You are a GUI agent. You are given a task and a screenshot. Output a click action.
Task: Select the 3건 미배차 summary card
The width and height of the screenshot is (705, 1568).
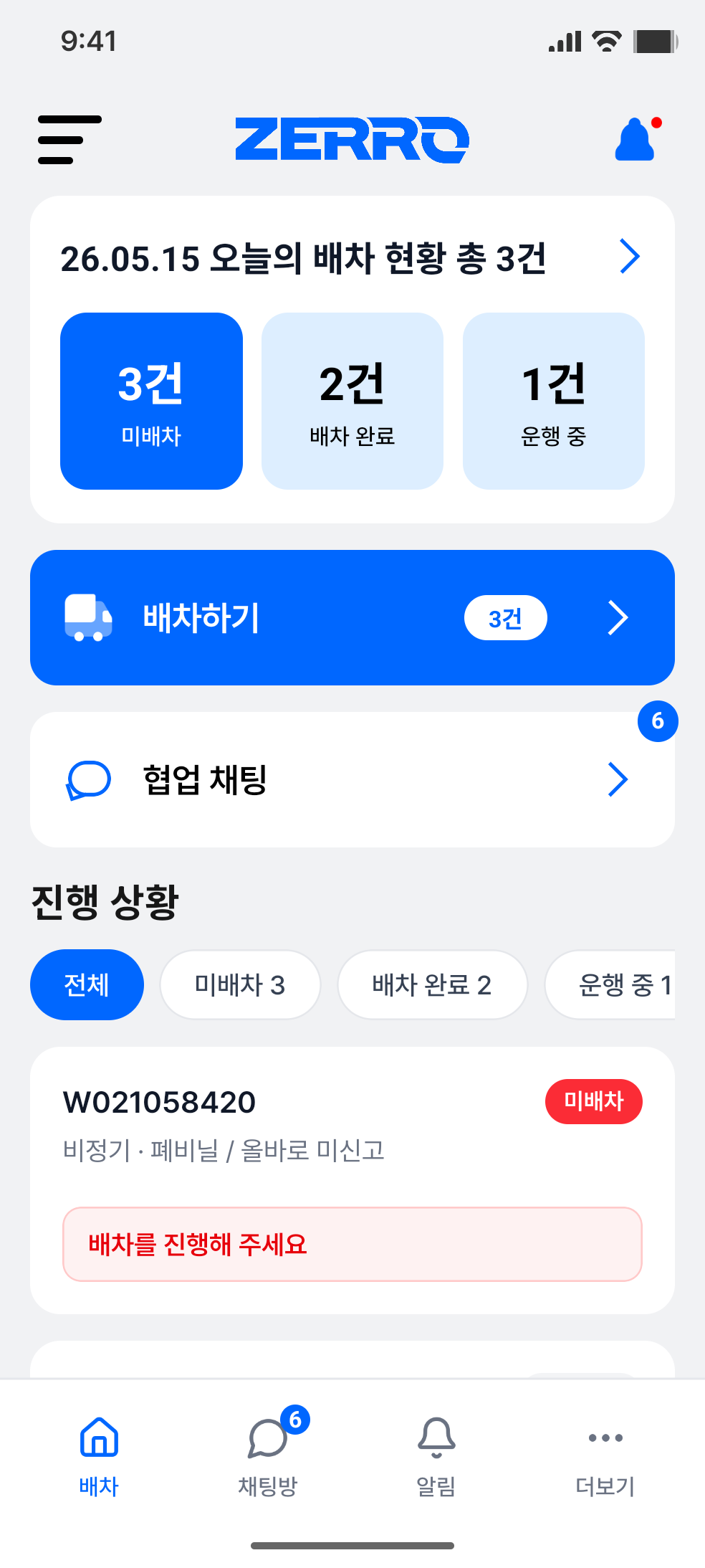click(x=151, y=401)
